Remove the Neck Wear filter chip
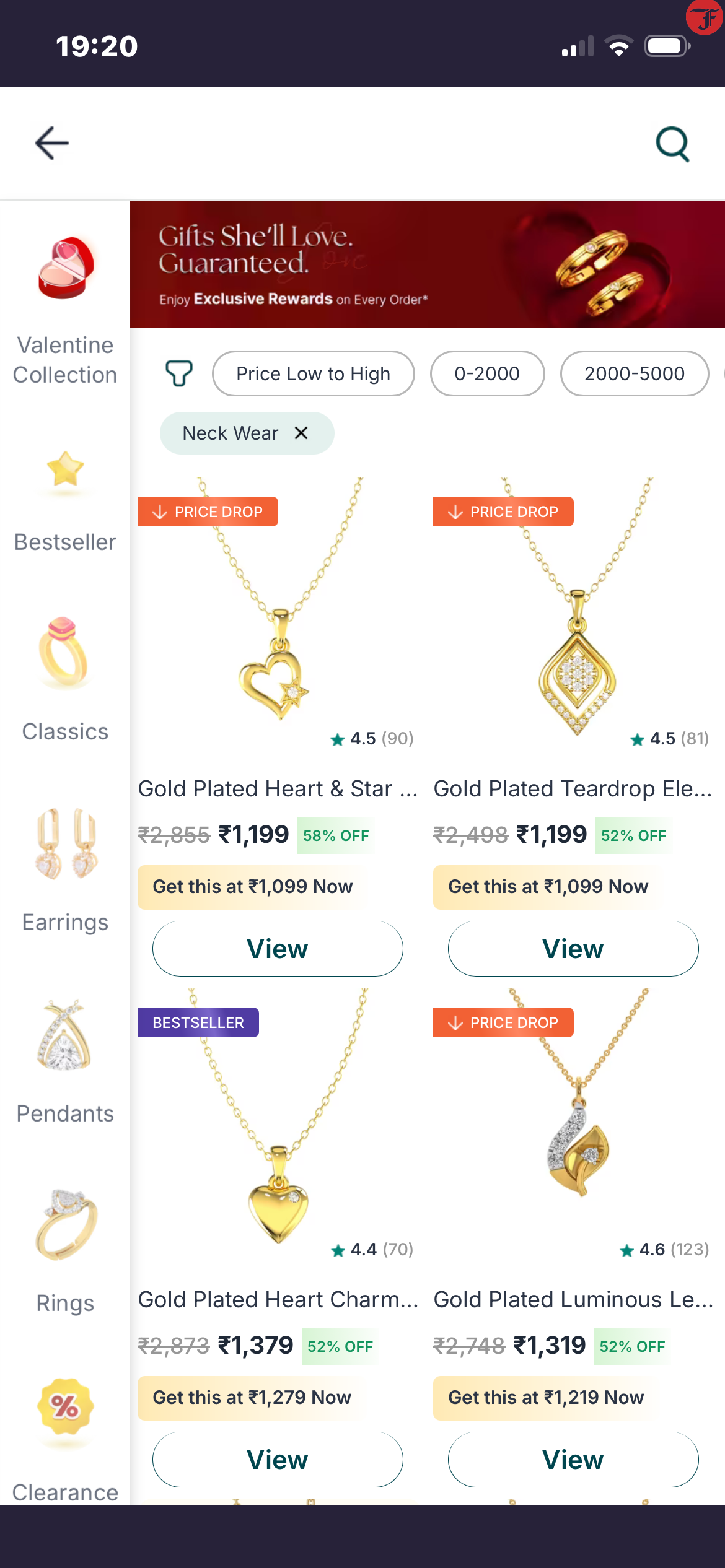This screenshot has width=725, height=1568. pos(301,433)
